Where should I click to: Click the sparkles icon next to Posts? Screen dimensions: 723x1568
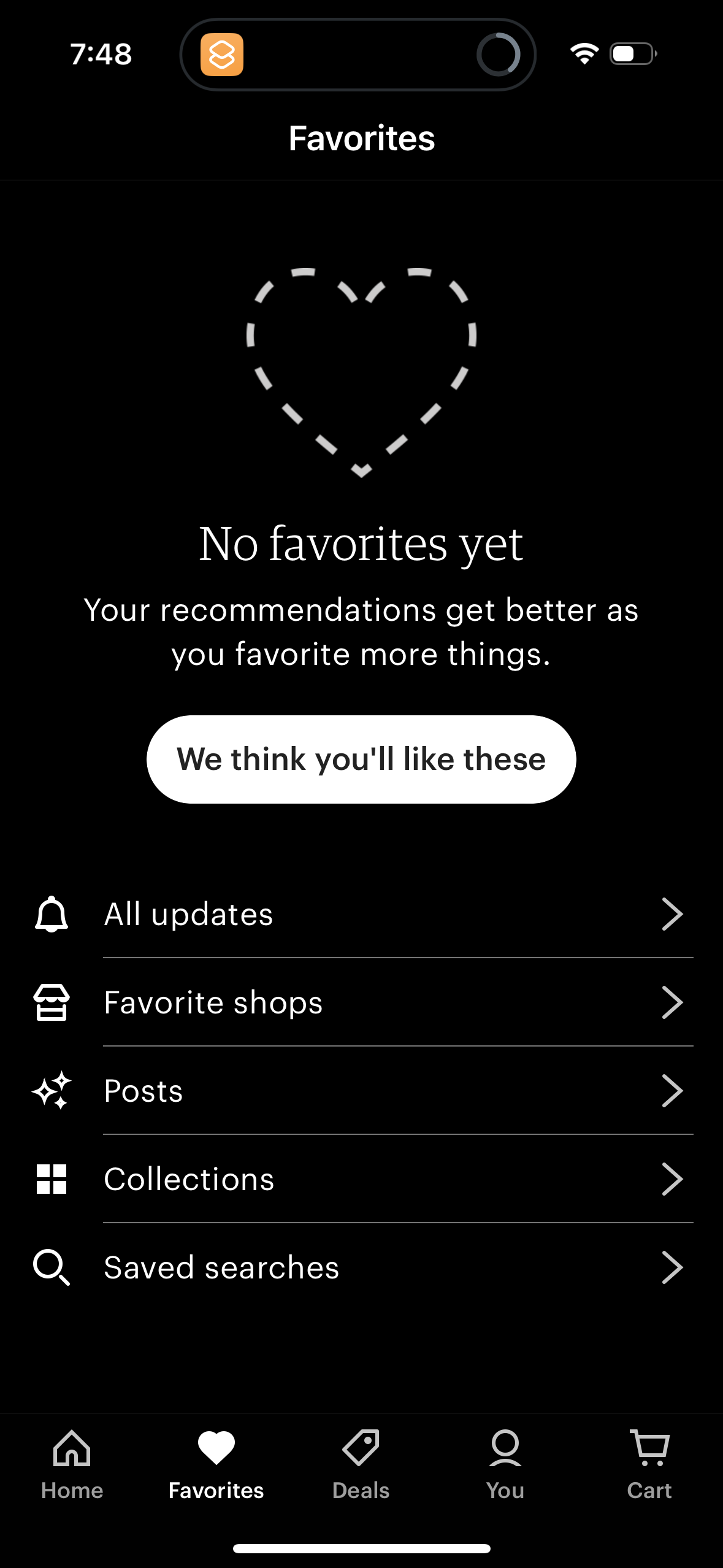[x=51, y=1090]
